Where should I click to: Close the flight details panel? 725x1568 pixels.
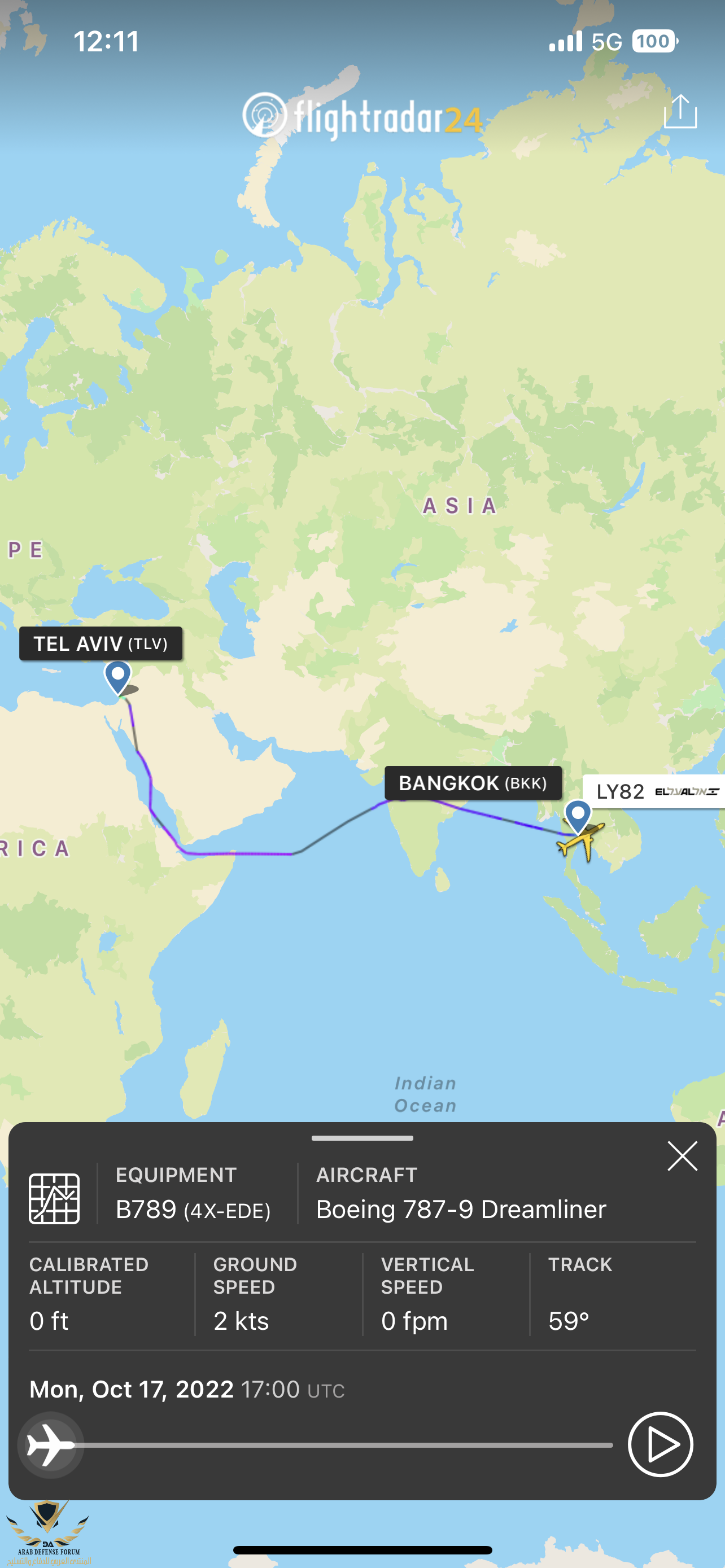click(682, 1156)
